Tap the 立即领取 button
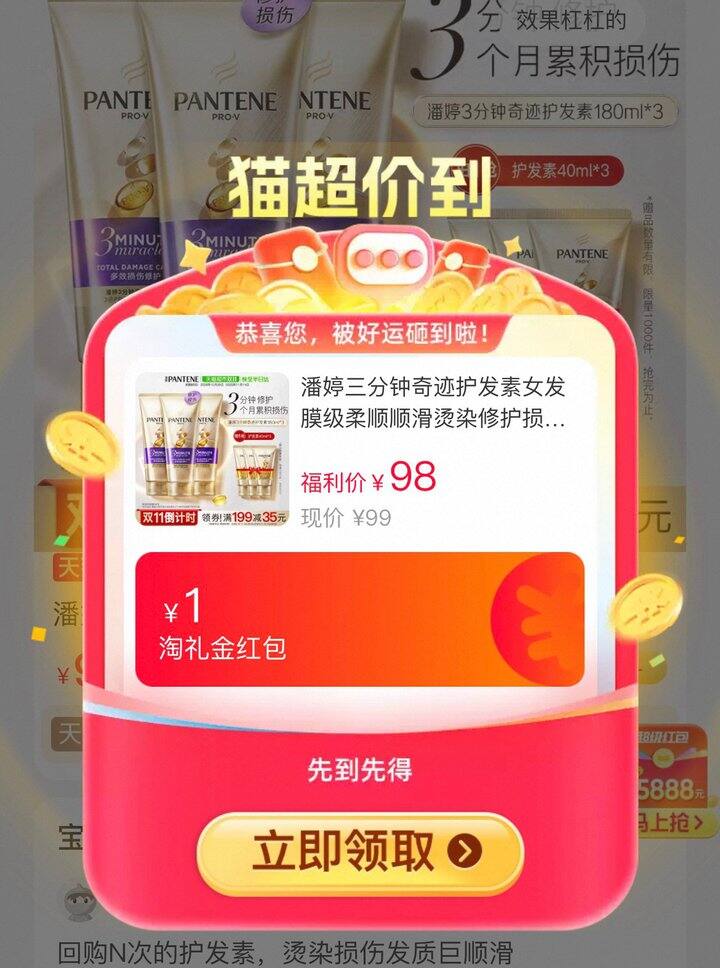Screen dimensions: 720x968 point(360,852)
